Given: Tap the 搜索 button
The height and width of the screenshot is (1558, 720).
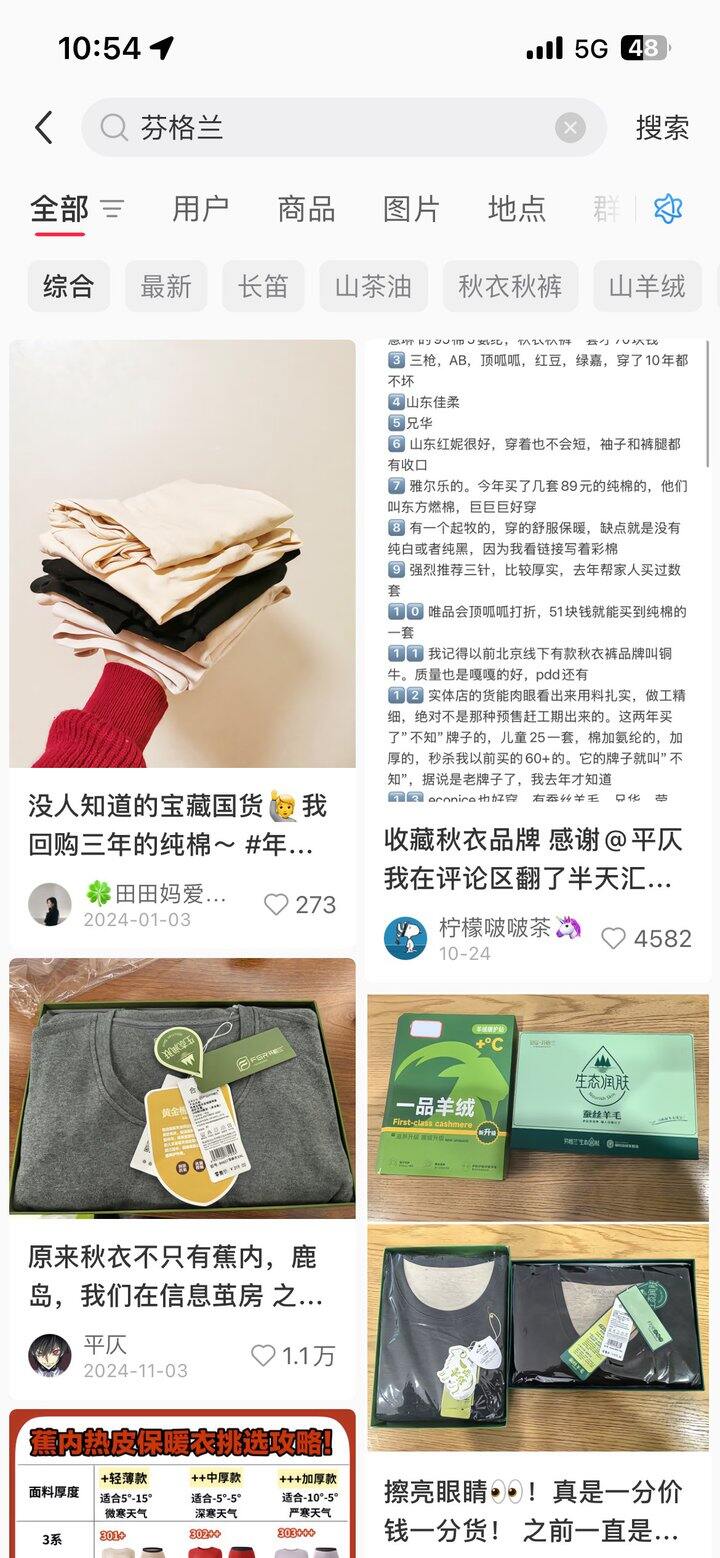Looking at the screenshot, I should pyautogui.click(x=662, y=128).
